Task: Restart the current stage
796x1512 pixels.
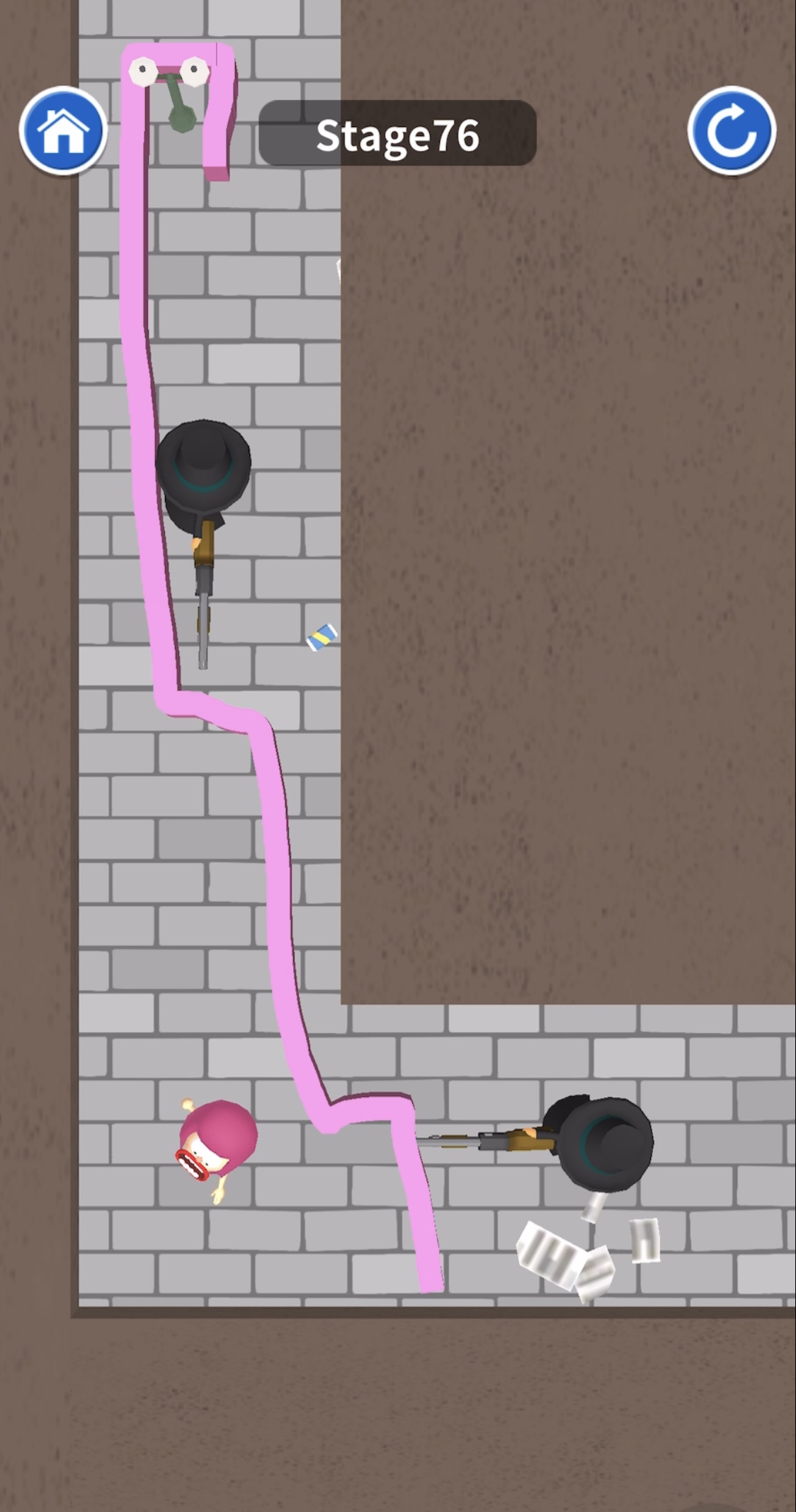Action: click(x=732, y=131)
